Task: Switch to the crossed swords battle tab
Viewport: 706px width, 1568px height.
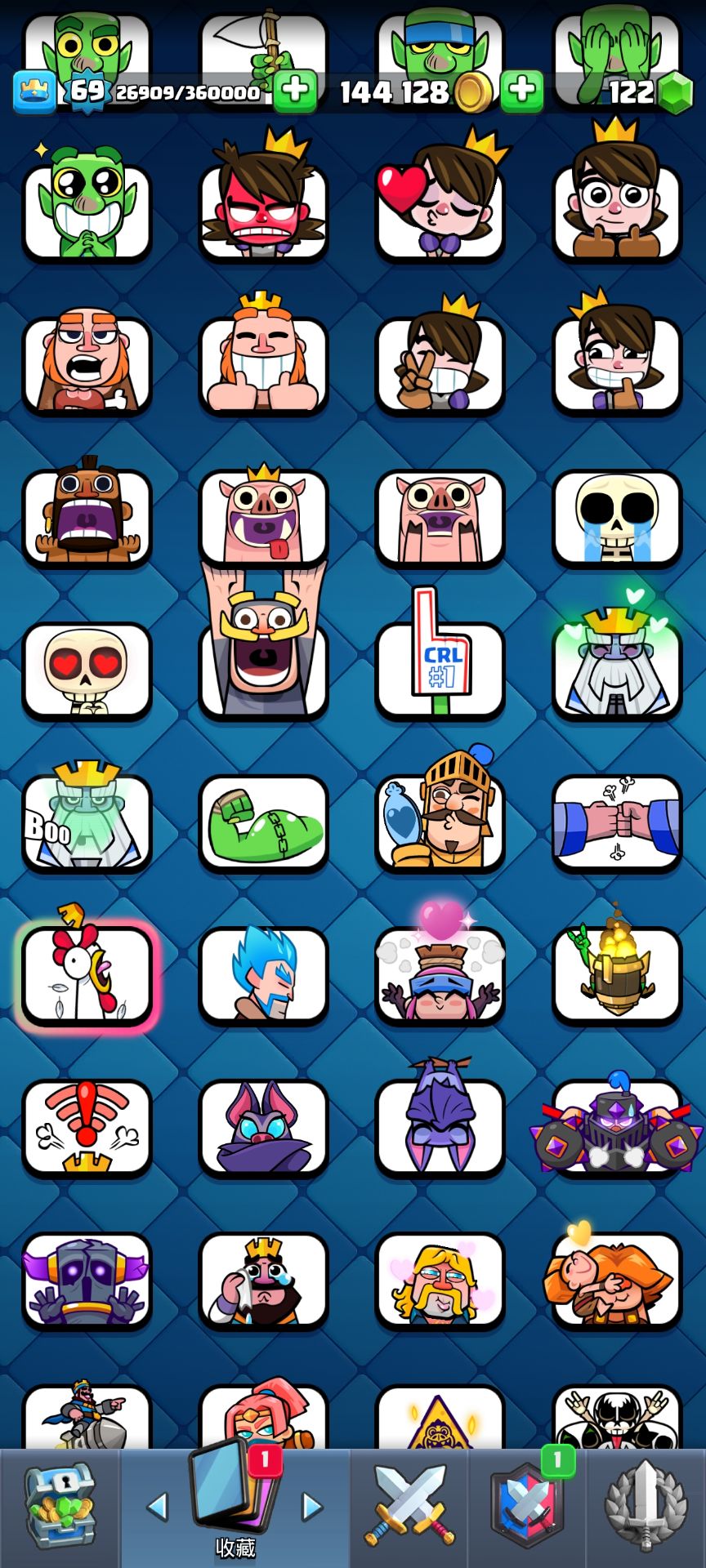Action: click(x=410, y=1507)
